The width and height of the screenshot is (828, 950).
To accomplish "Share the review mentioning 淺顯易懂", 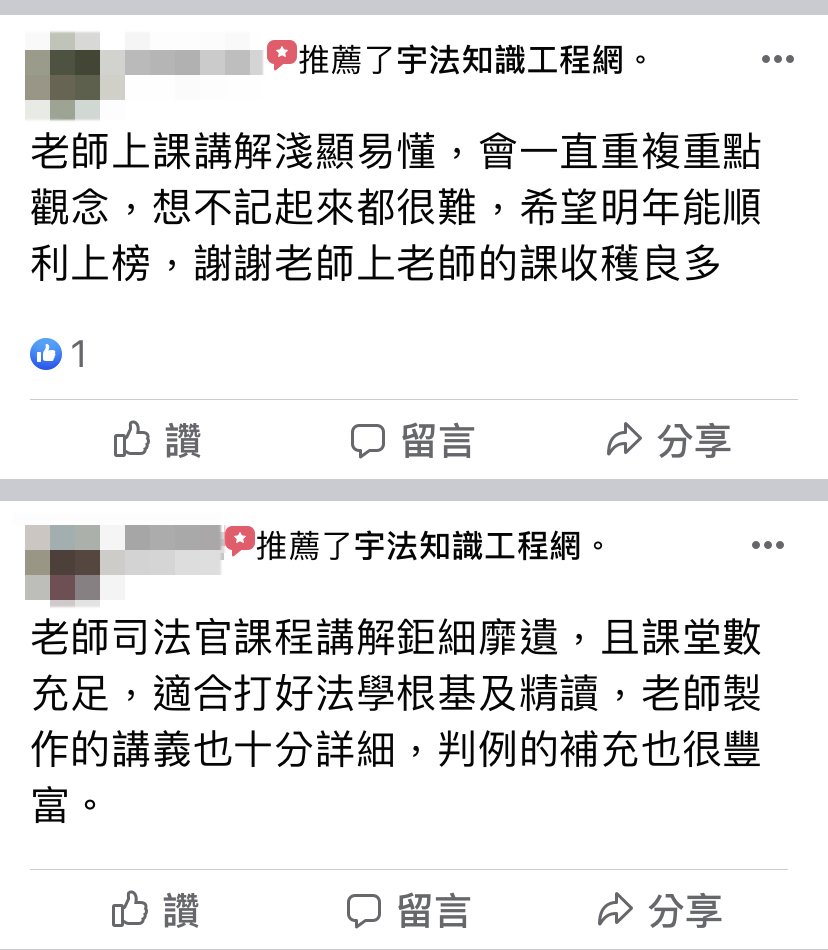I will [669, 441].
